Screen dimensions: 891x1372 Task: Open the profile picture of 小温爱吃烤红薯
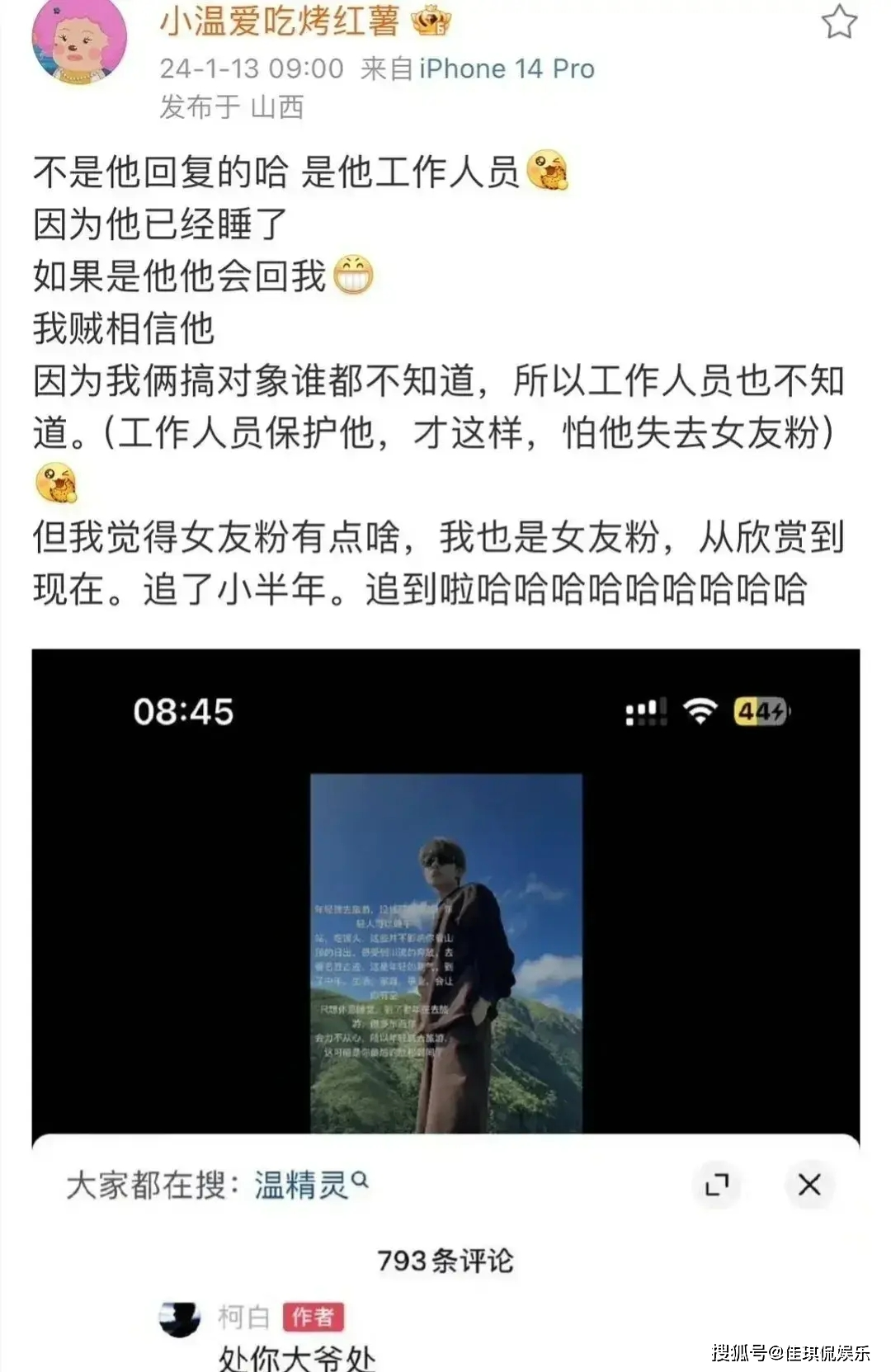[x=79, y=40]
